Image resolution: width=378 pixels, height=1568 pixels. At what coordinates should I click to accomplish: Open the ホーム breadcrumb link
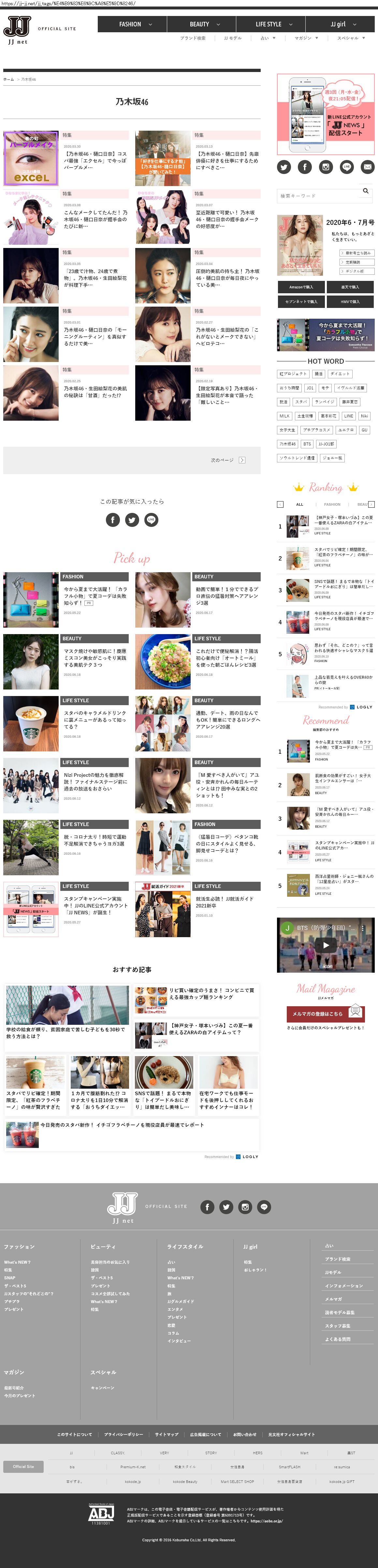pos(8,79)
